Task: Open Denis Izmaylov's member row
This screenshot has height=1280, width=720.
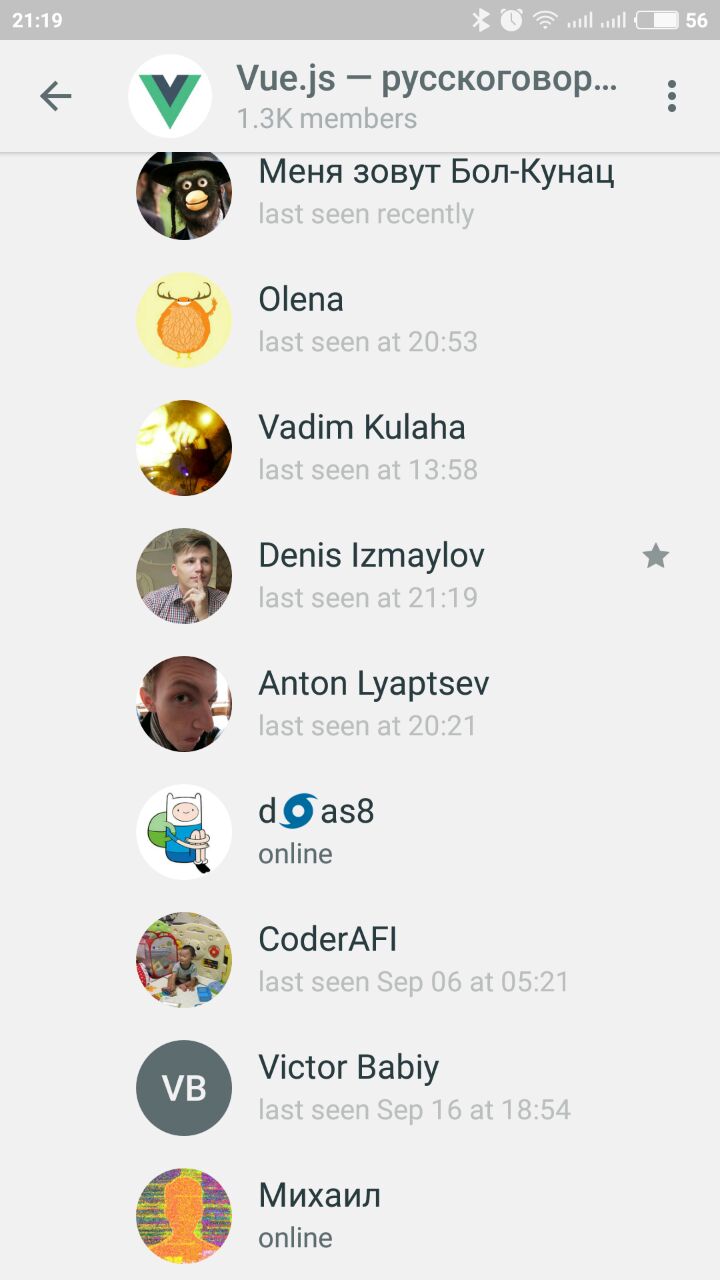Action: [x=400, y=576]
